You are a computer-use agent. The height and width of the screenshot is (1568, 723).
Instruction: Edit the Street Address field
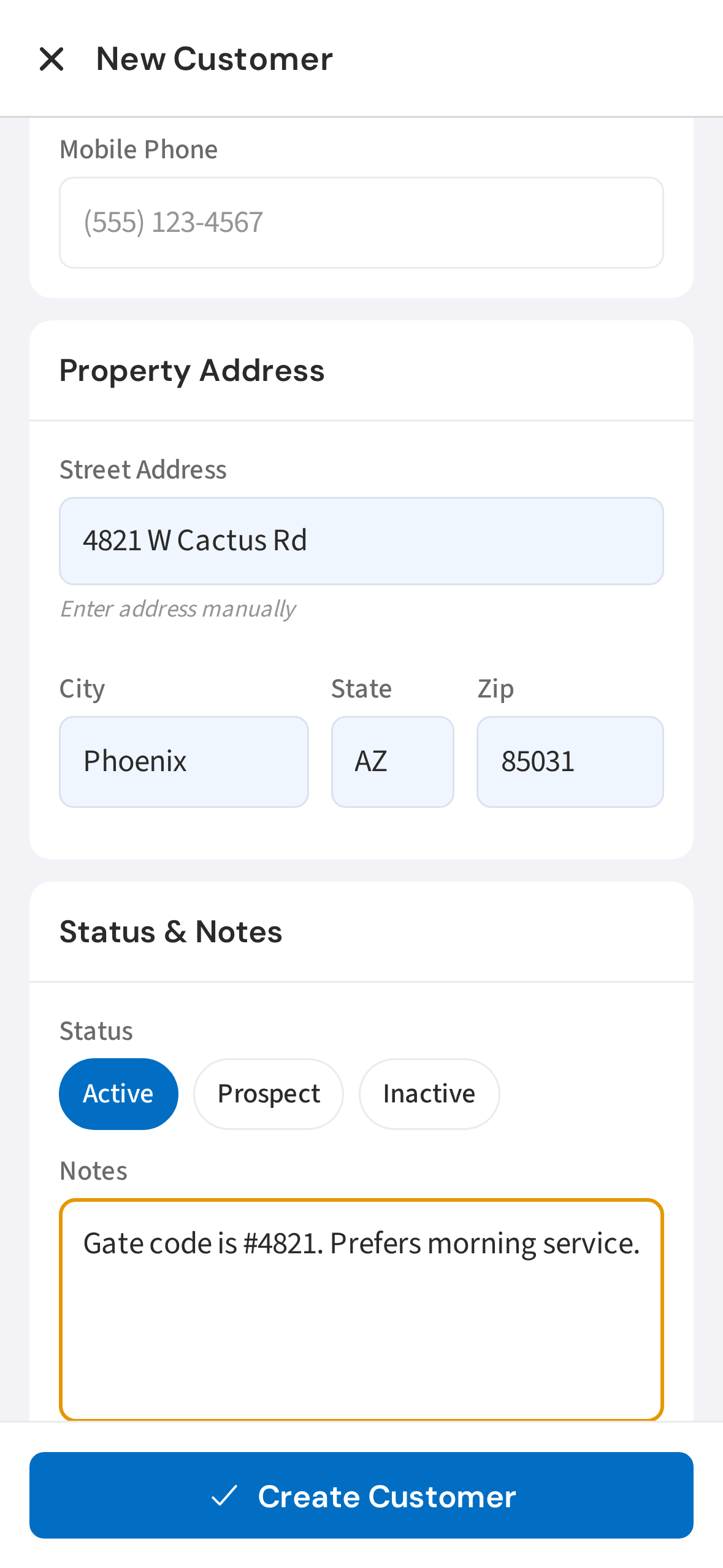[x=361, y=540]
